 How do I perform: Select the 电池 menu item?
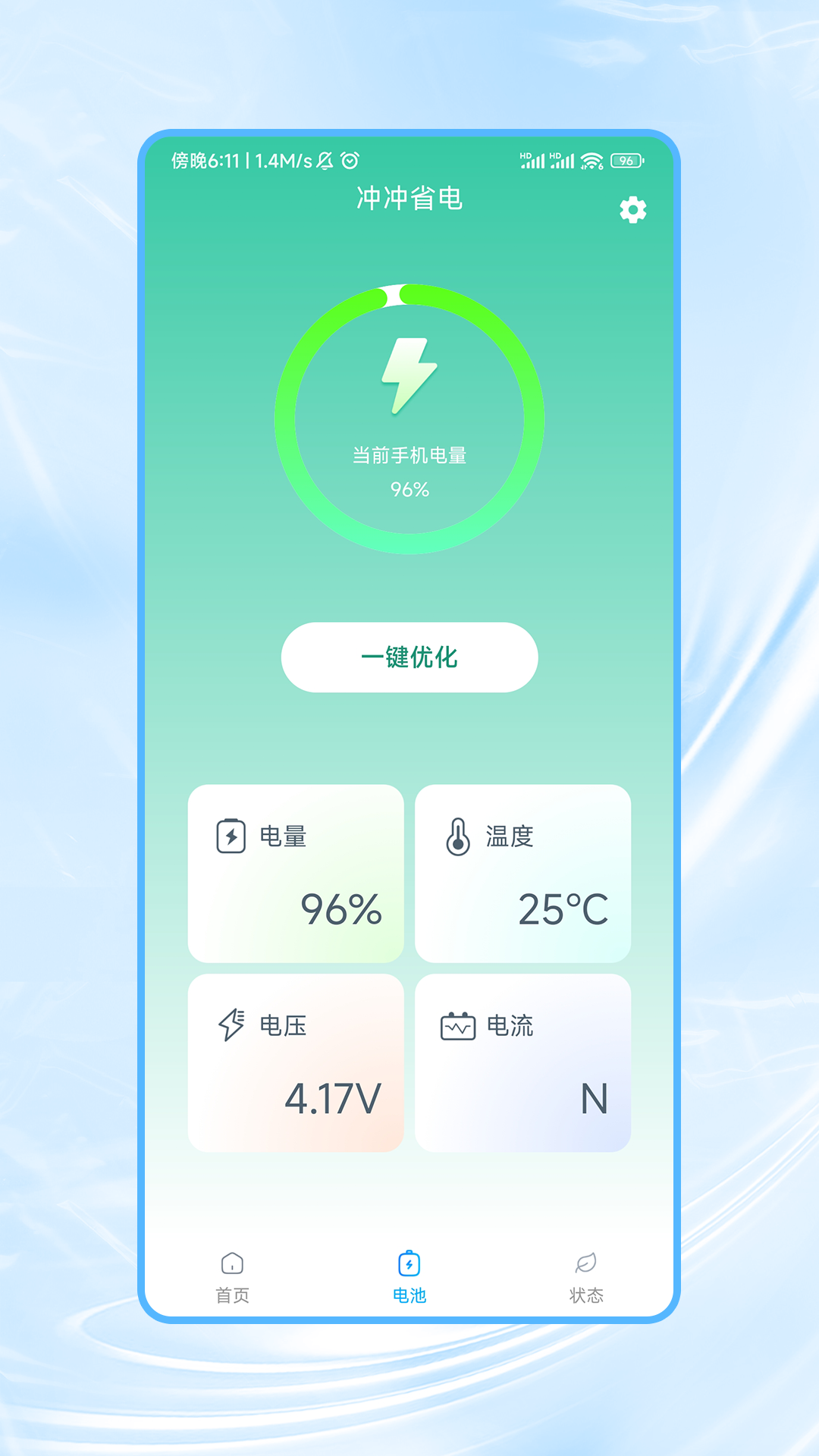409,1278
